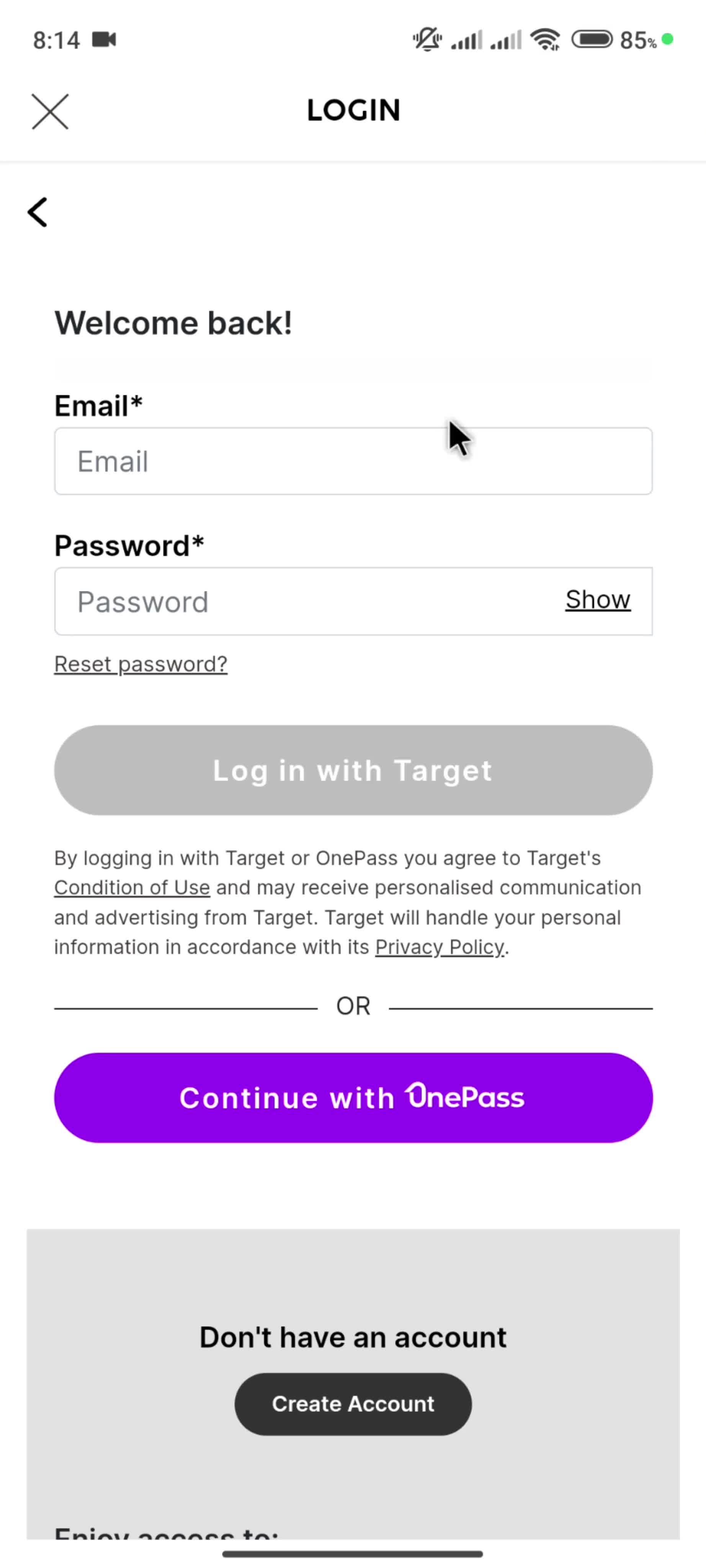
Task: Go back with the arrow icon
Action: (x=38, y=212)
